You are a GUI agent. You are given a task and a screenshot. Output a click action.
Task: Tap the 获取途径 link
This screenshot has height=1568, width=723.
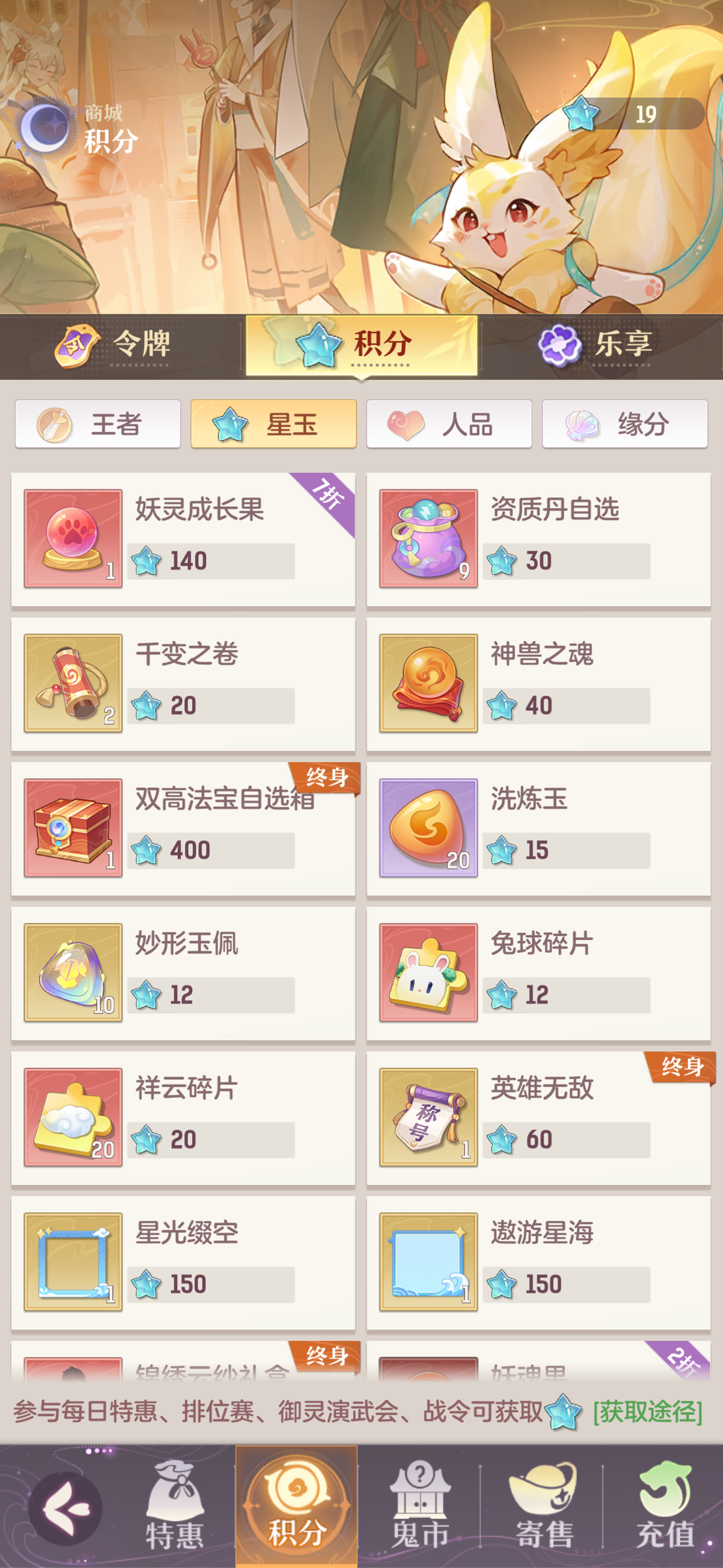click(647, 1412)
